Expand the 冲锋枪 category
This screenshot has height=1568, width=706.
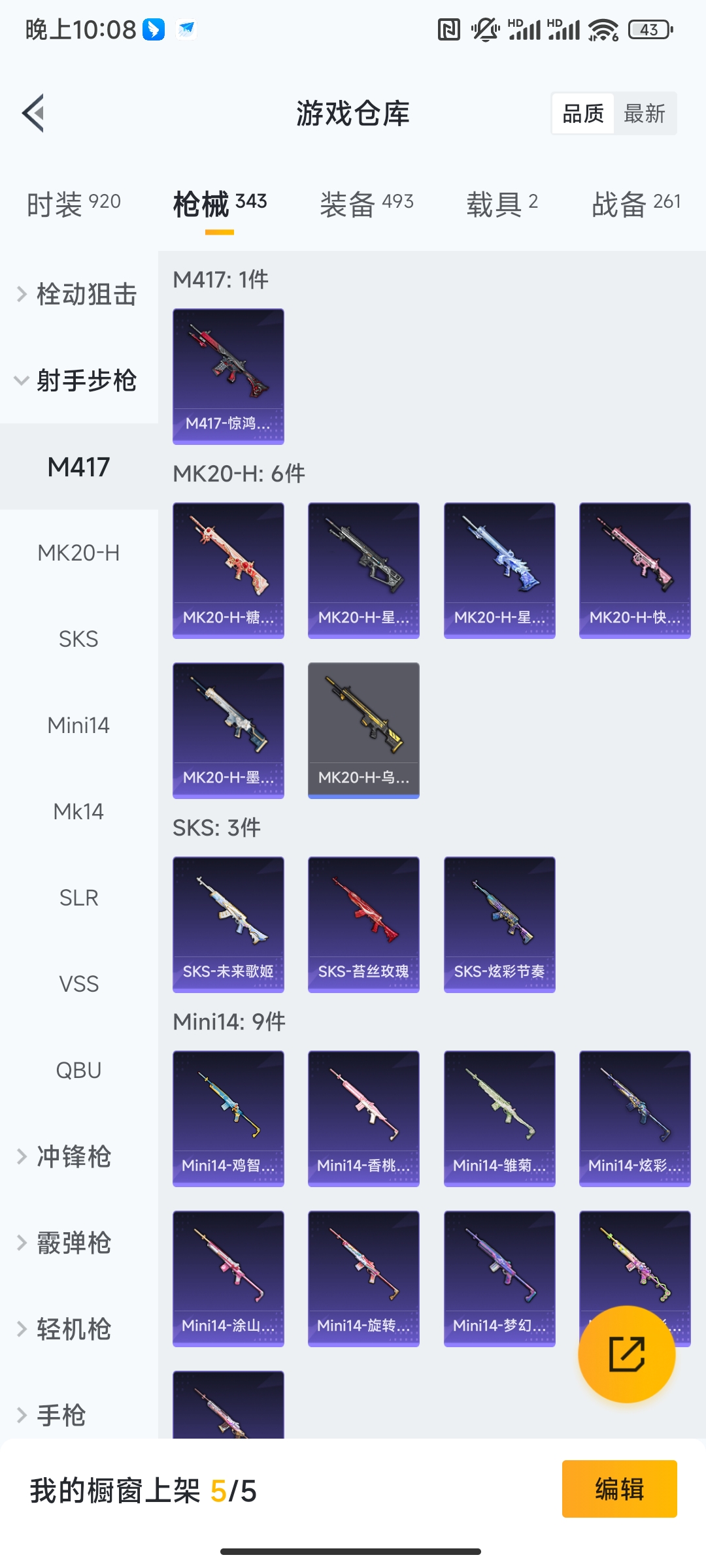[73, 1156]
